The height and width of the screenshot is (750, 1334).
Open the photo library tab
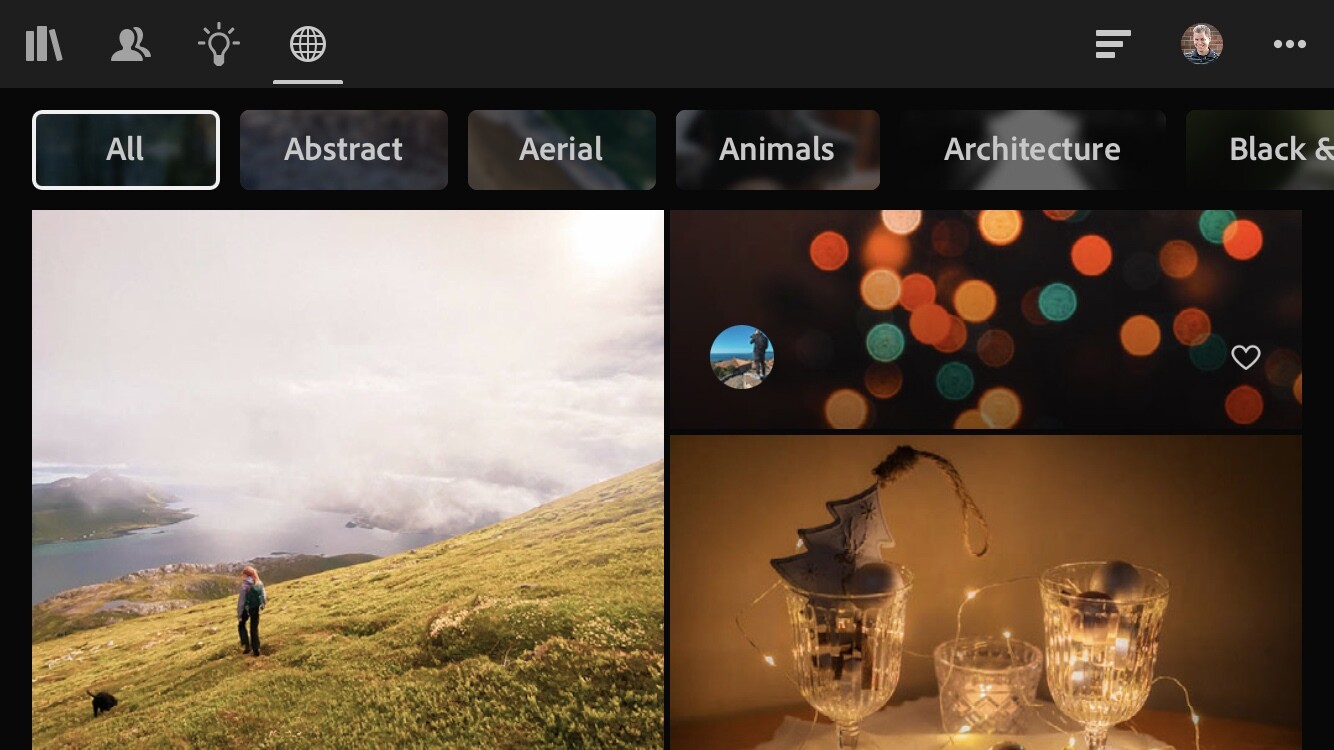[x=44, y=44]
